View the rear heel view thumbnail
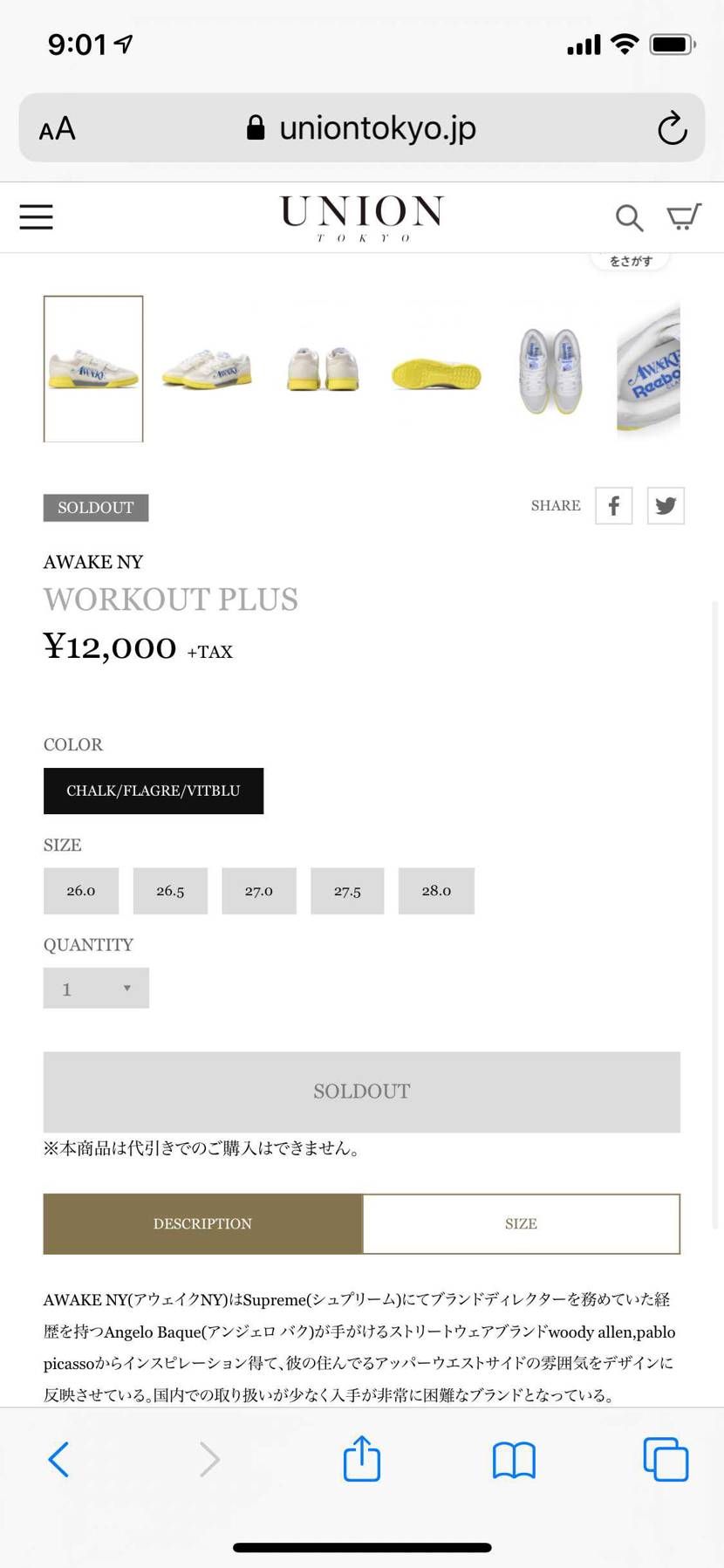The height and width of the screenshot is (1568, 724). click(x=323, y=369)
